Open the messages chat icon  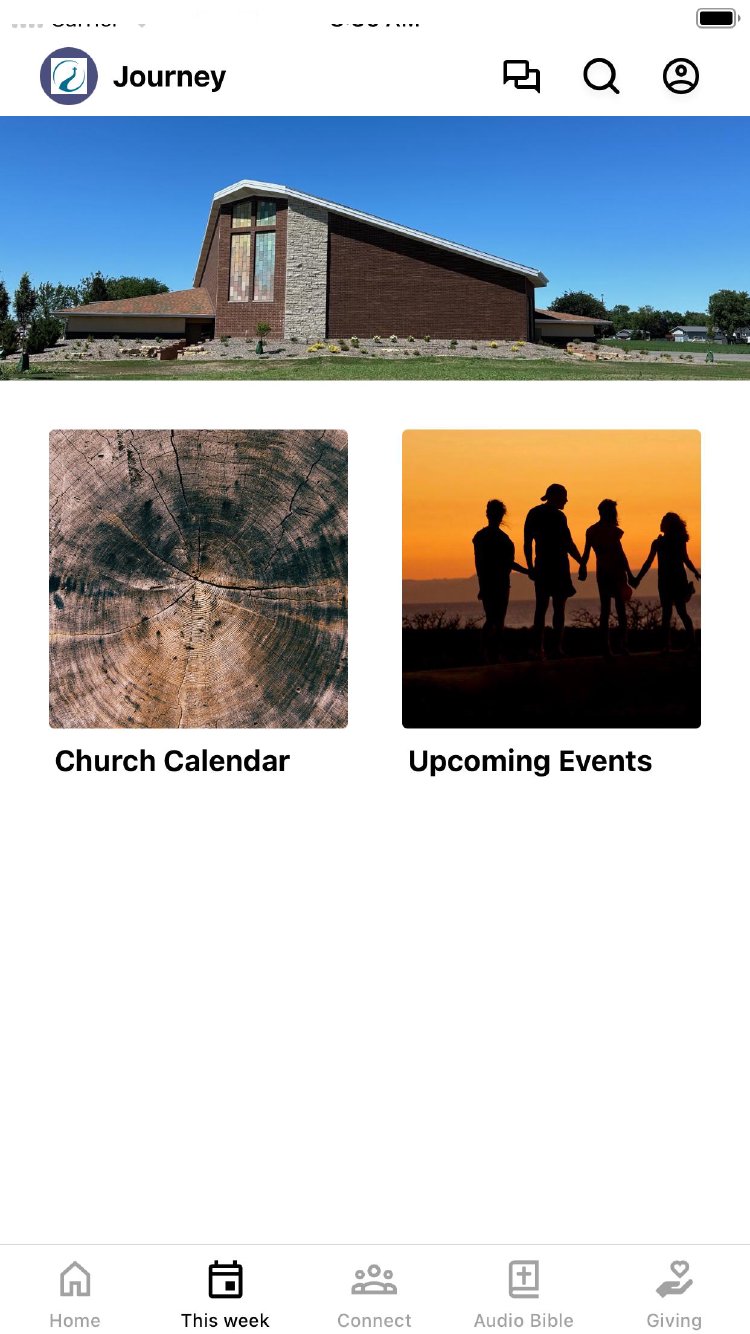[521, 77]
